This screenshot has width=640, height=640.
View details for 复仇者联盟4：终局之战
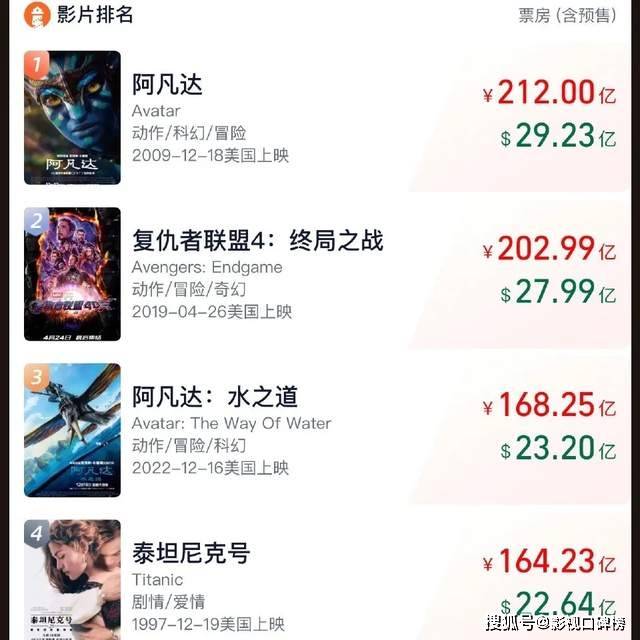tap(257, 241)
